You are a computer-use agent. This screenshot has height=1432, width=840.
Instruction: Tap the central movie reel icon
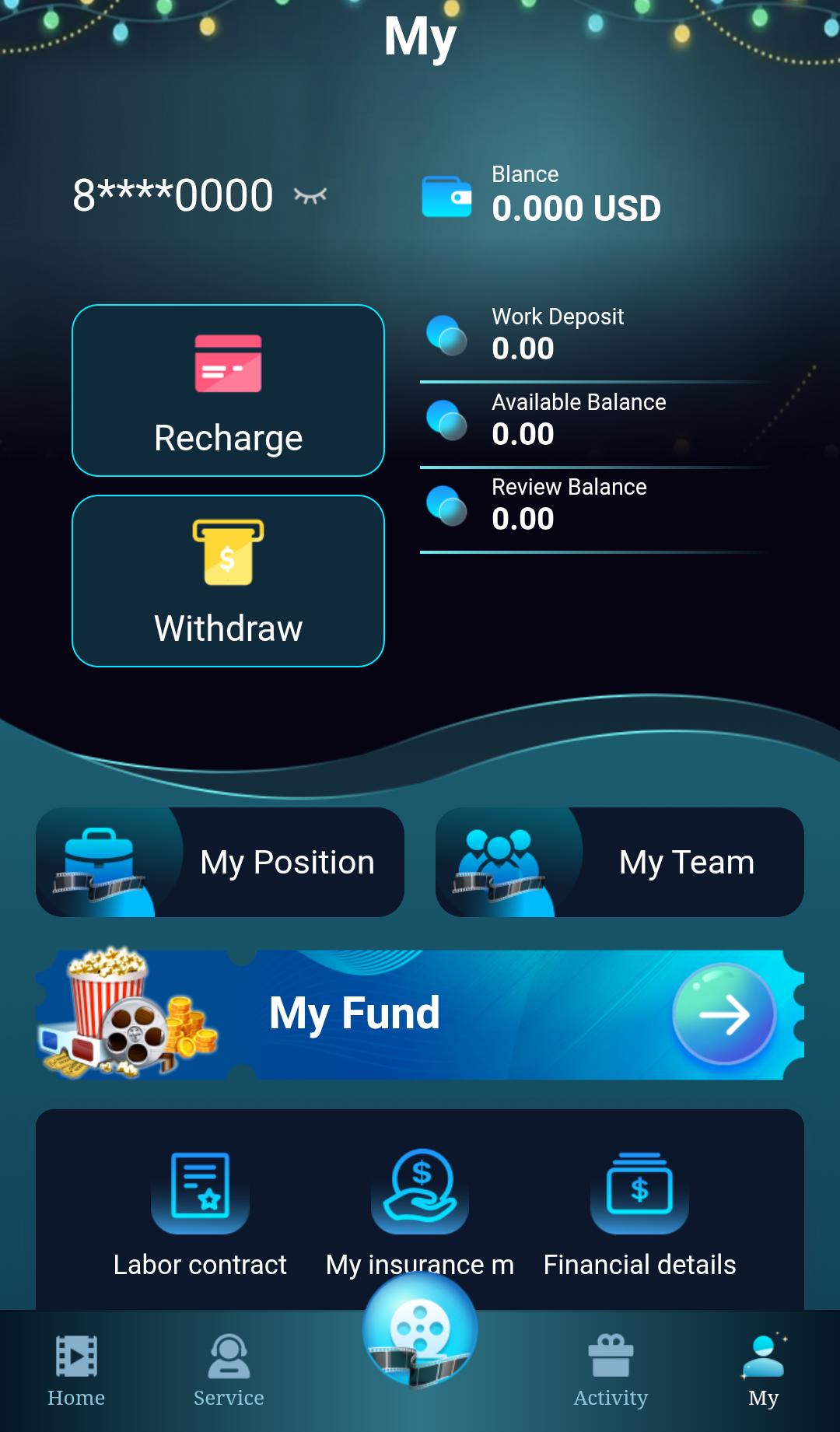tap(418, 1330)
